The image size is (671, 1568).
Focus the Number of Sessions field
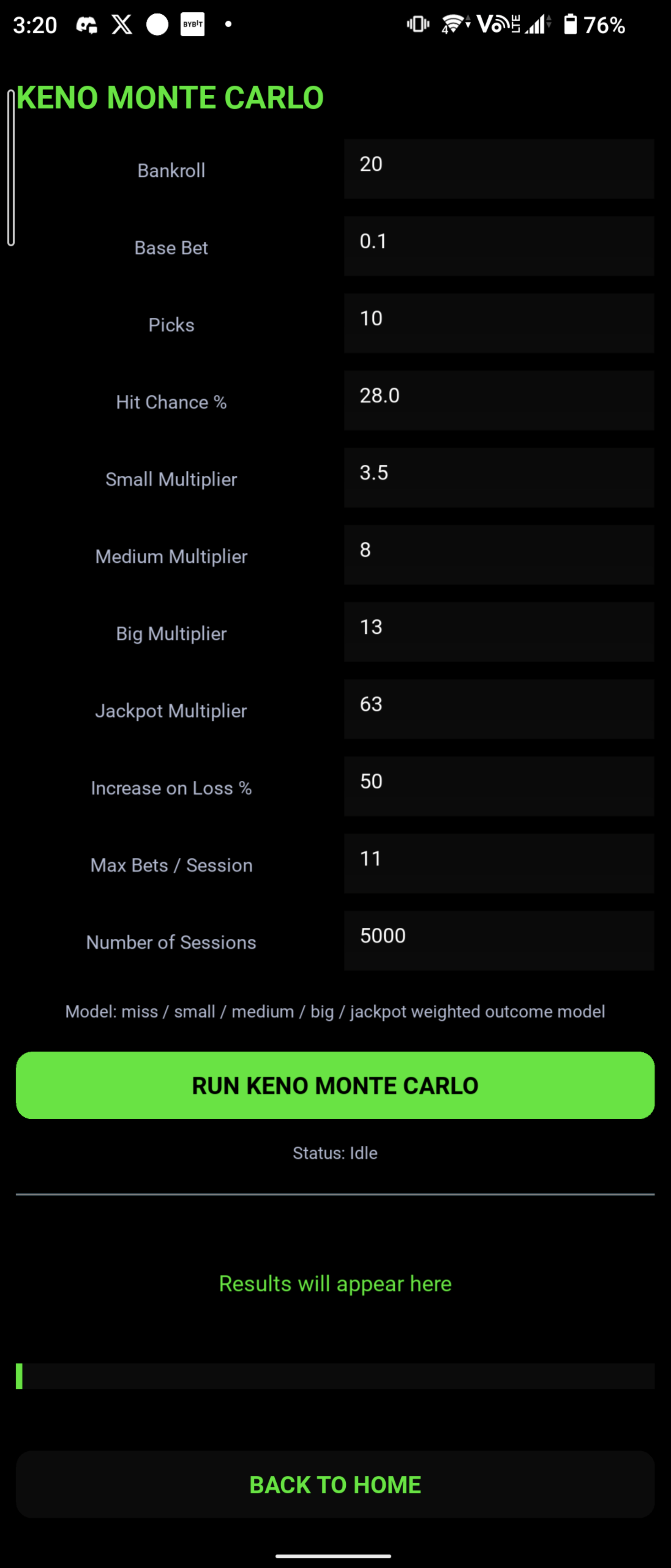point(498,940)
